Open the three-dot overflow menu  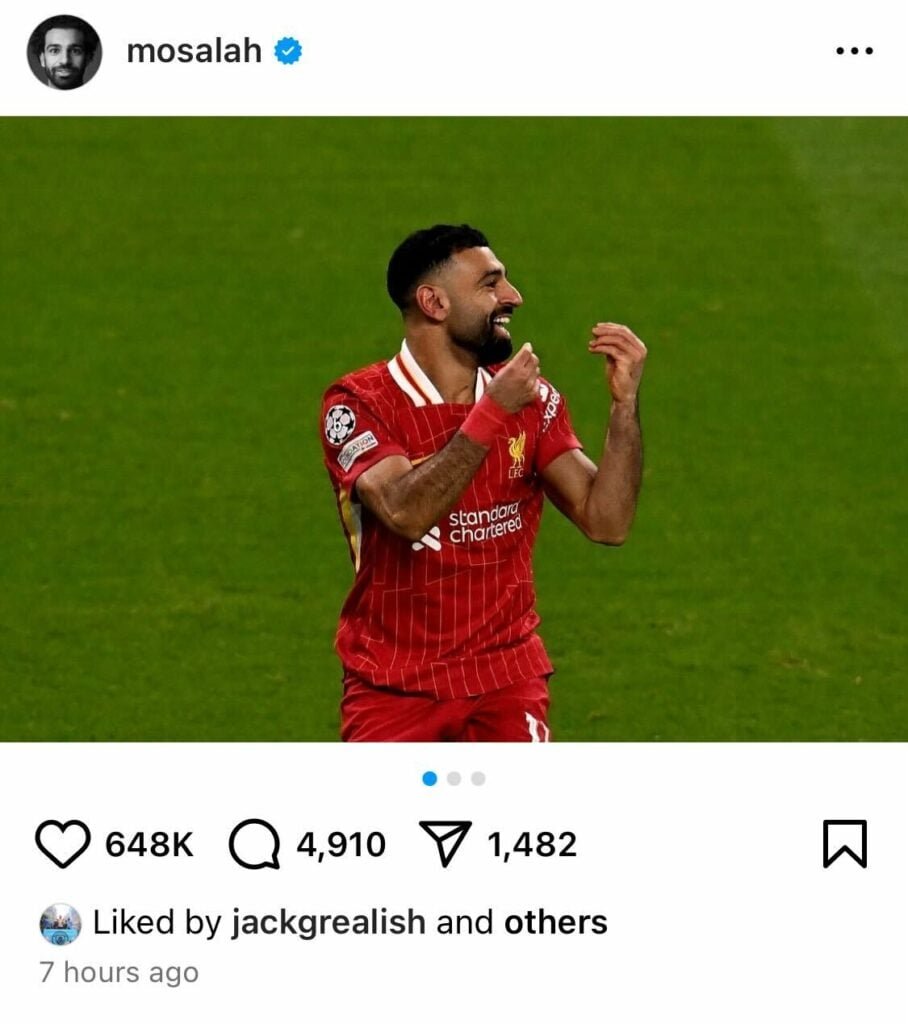(x=854, y=52)
